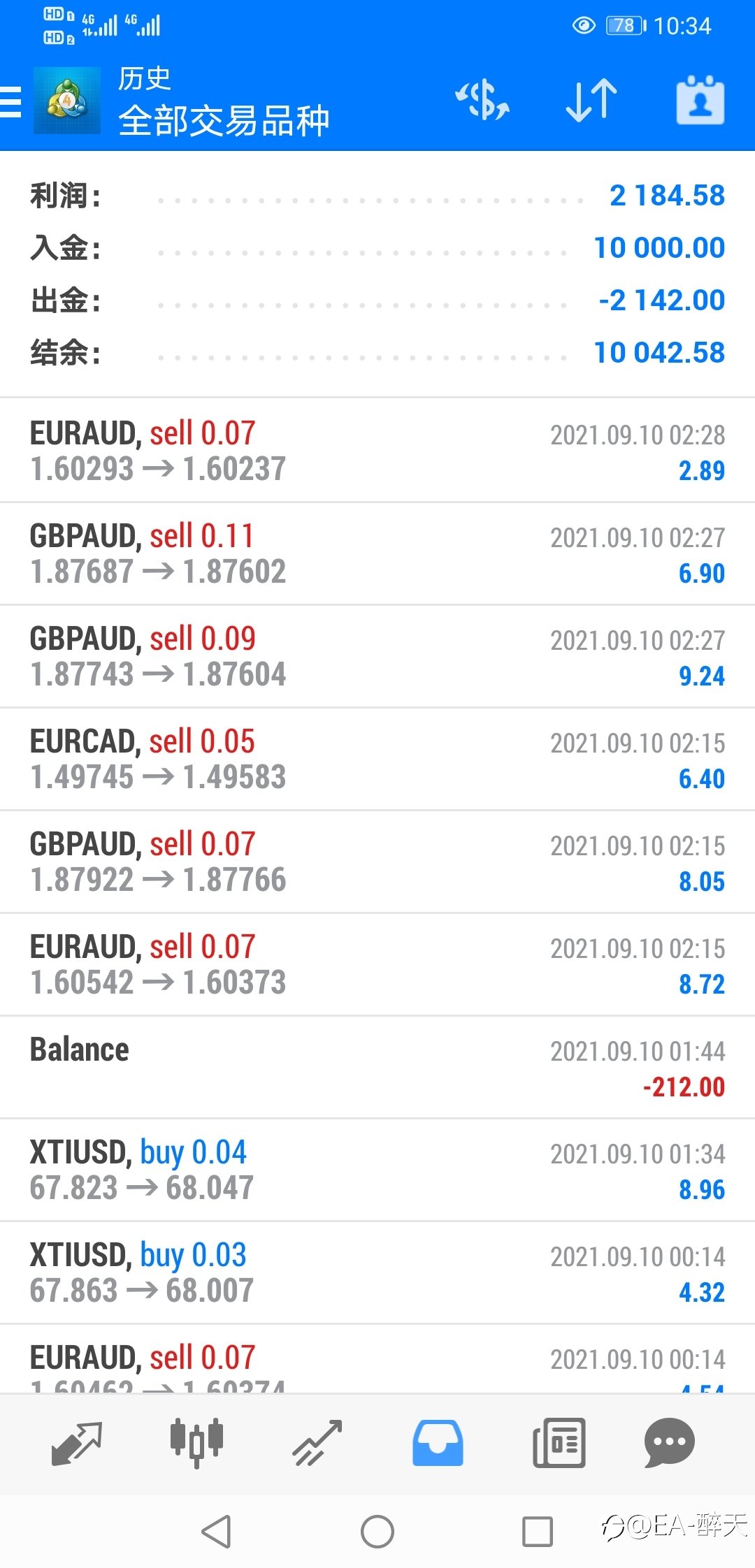Open GBPAUD sell 0.11 trade
This screenshot has height=1568, width=755.
pyautogui.click(x=377, y=553)
